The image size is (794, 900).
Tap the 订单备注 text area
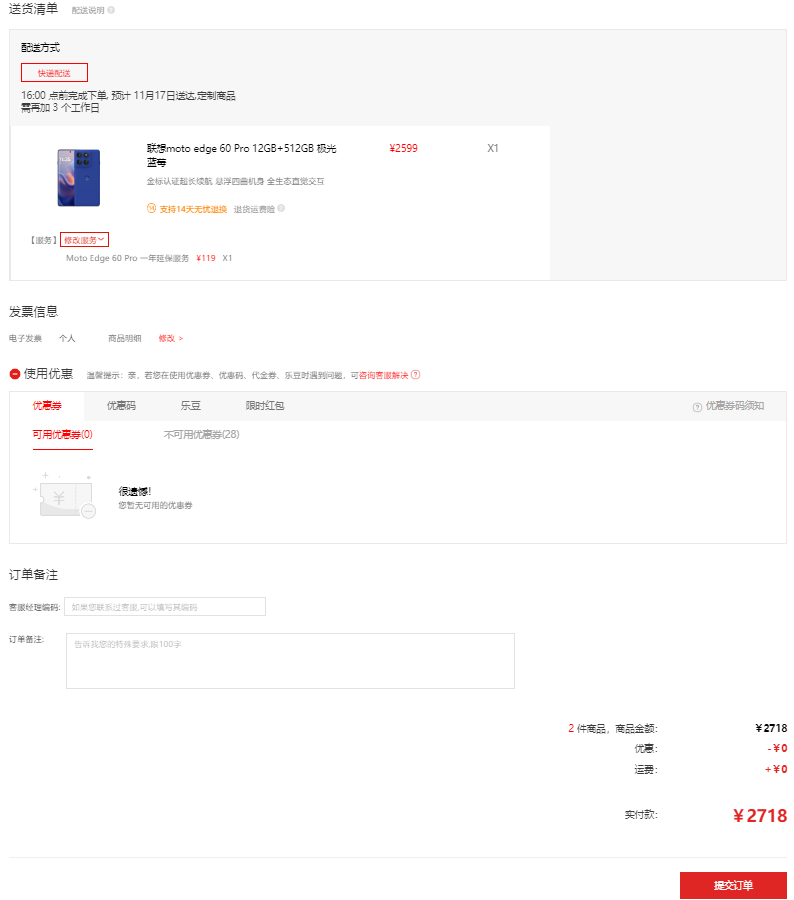[290, 661]
